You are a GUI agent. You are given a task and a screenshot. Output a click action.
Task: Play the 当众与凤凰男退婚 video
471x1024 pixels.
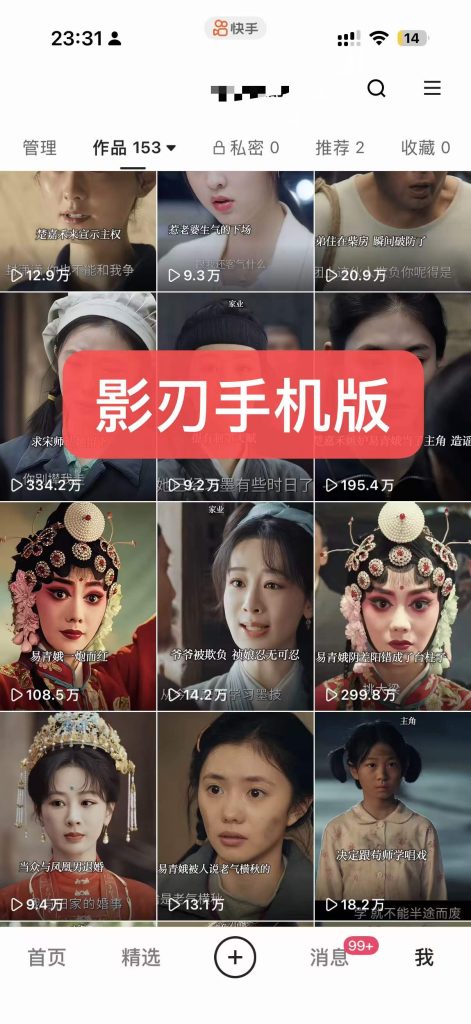pos(78,816)
